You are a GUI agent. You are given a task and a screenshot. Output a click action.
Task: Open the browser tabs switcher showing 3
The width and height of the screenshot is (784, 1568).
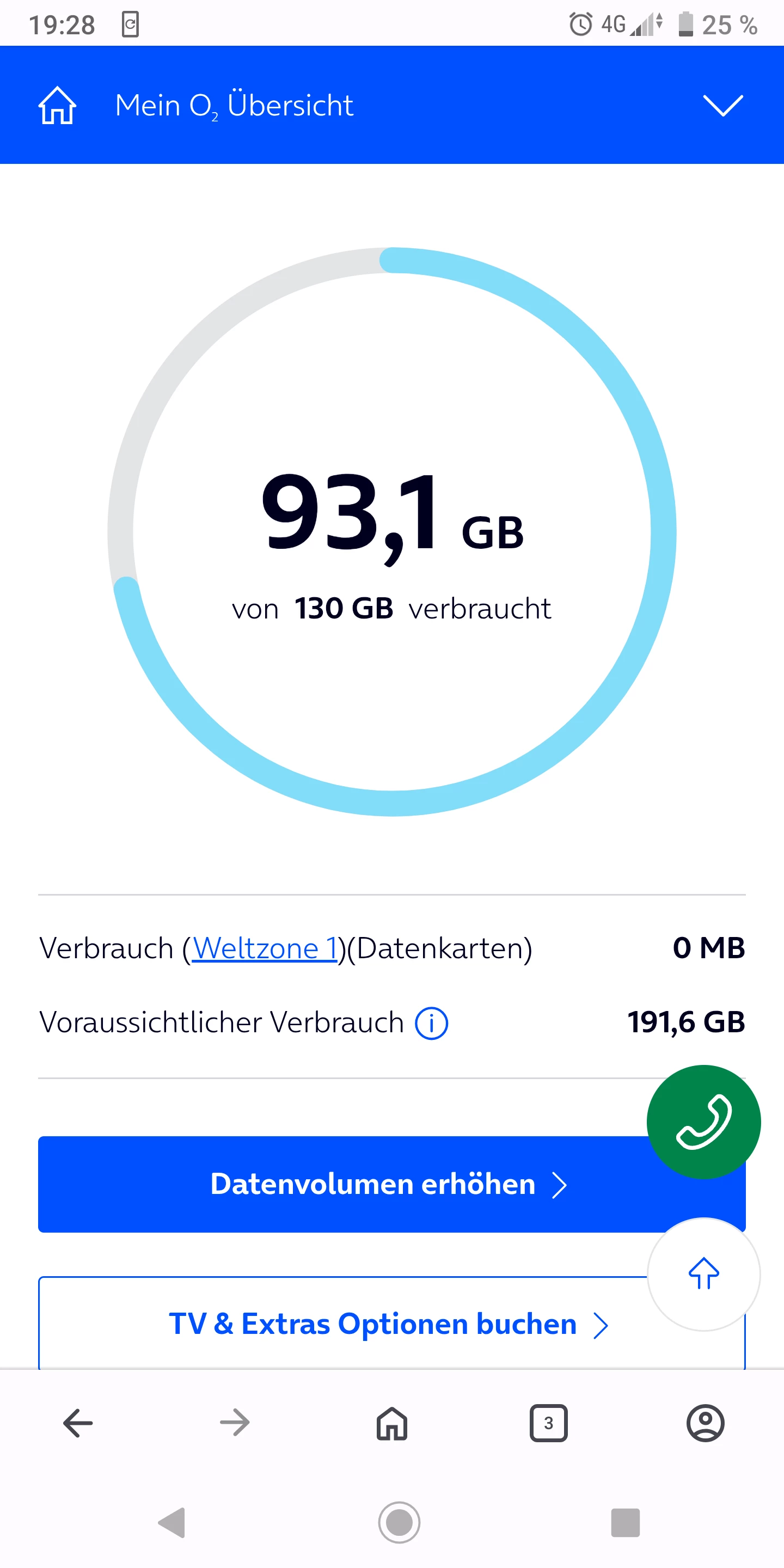(548, 1423)
